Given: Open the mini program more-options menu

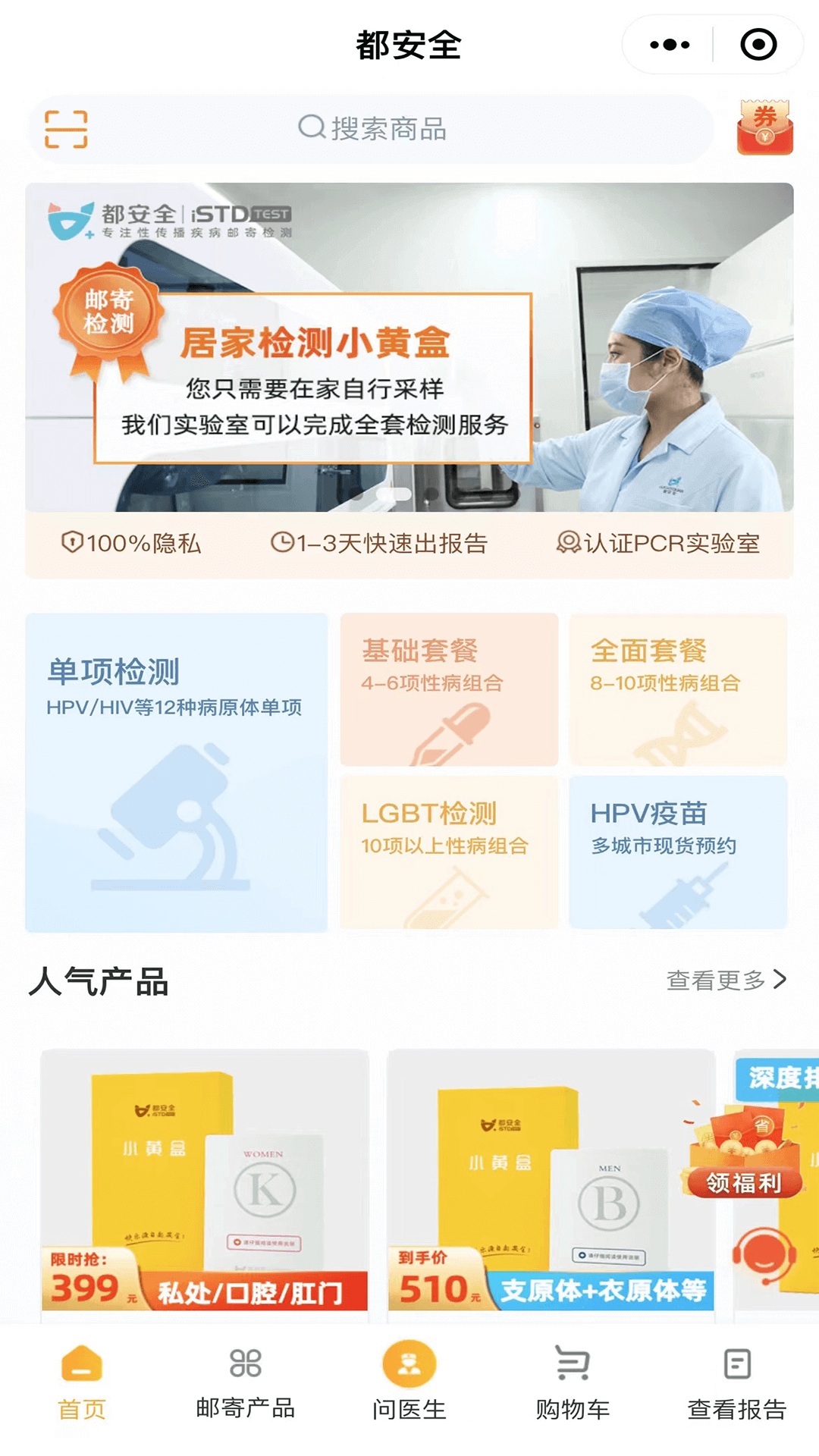Looking at the screenshot, I should (x=670, y=45).
